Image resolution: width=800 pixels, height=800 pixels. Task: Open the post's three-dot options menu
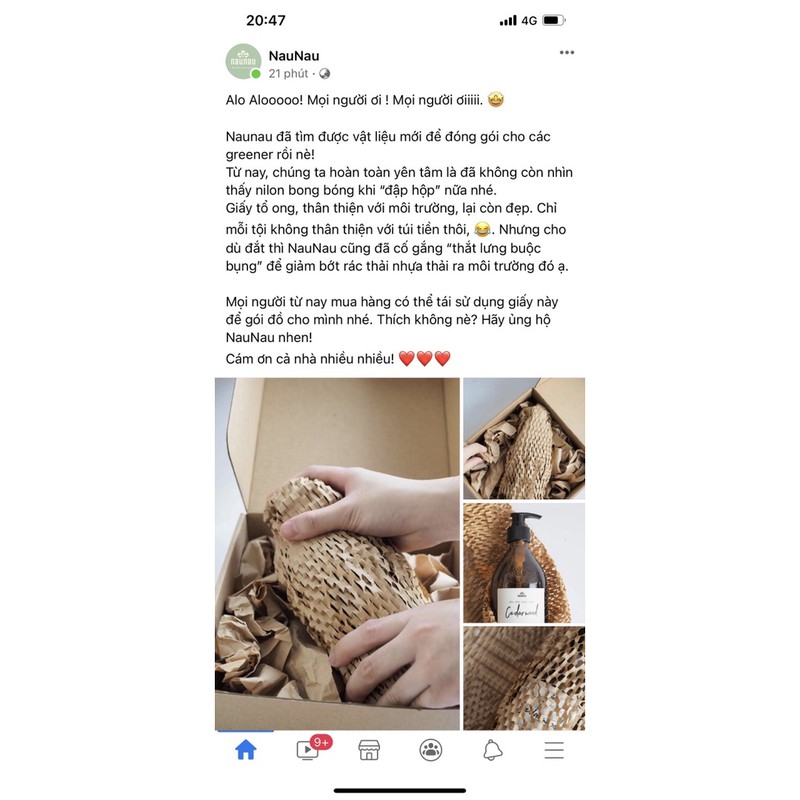tap(567, 53)
